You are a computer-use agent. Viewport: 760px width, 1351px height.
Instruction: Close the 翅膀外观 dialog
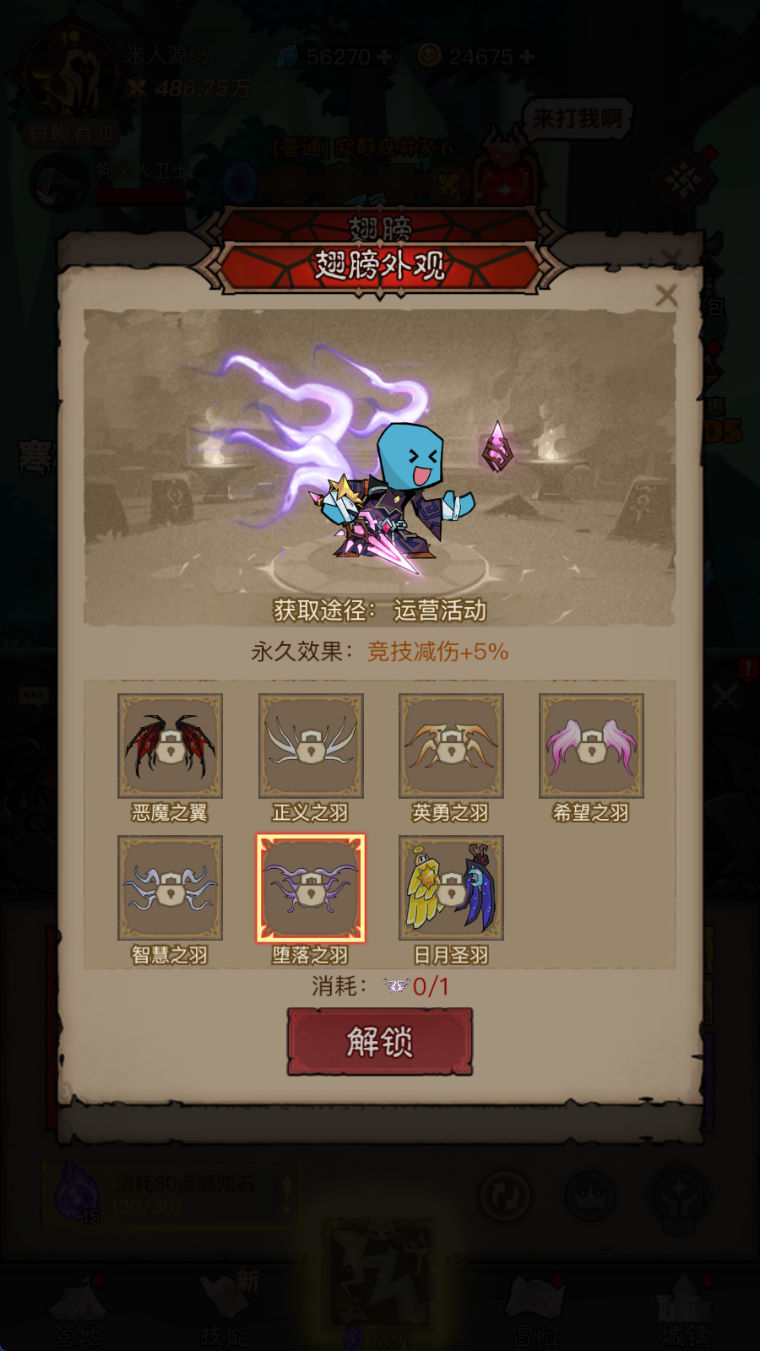pyautogui.click(x=666, y=295)
